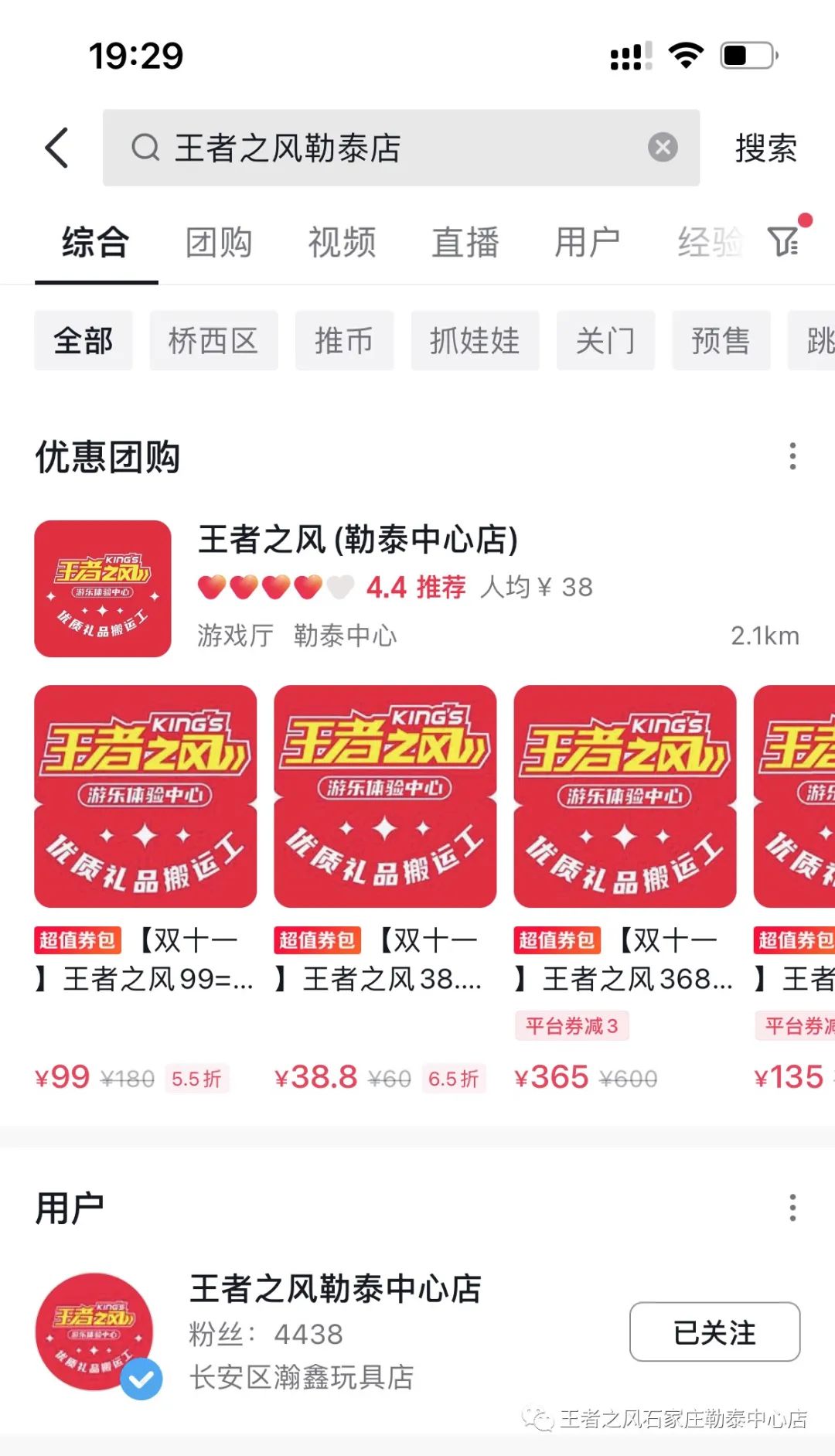Open the ¥365 王者之风 coupon deal
The width and height of the screenshot is (835, 1456).
pos(625,889)
